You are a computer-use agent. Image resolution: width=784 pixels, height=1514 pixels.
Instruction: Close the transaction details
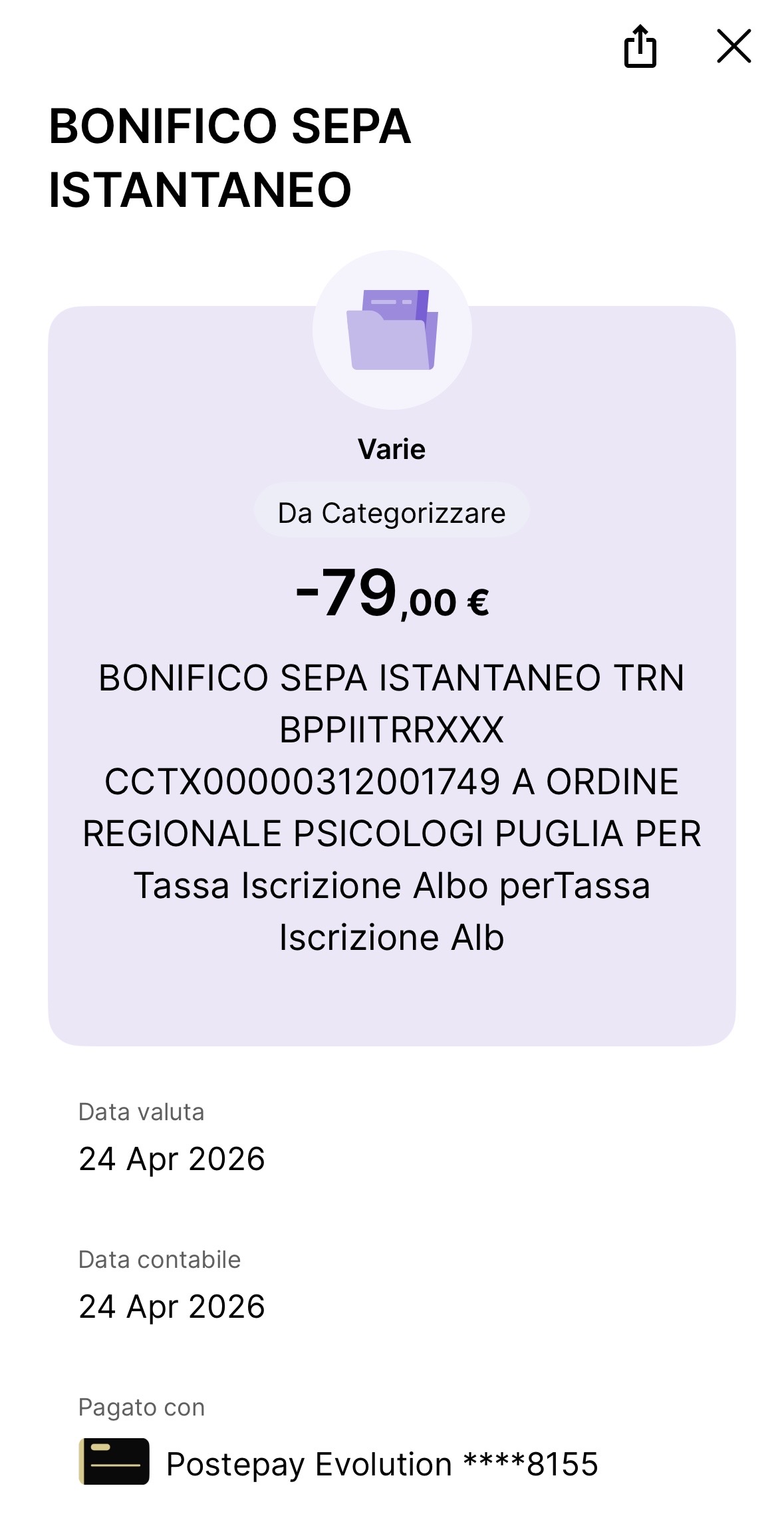coord(733,46)
